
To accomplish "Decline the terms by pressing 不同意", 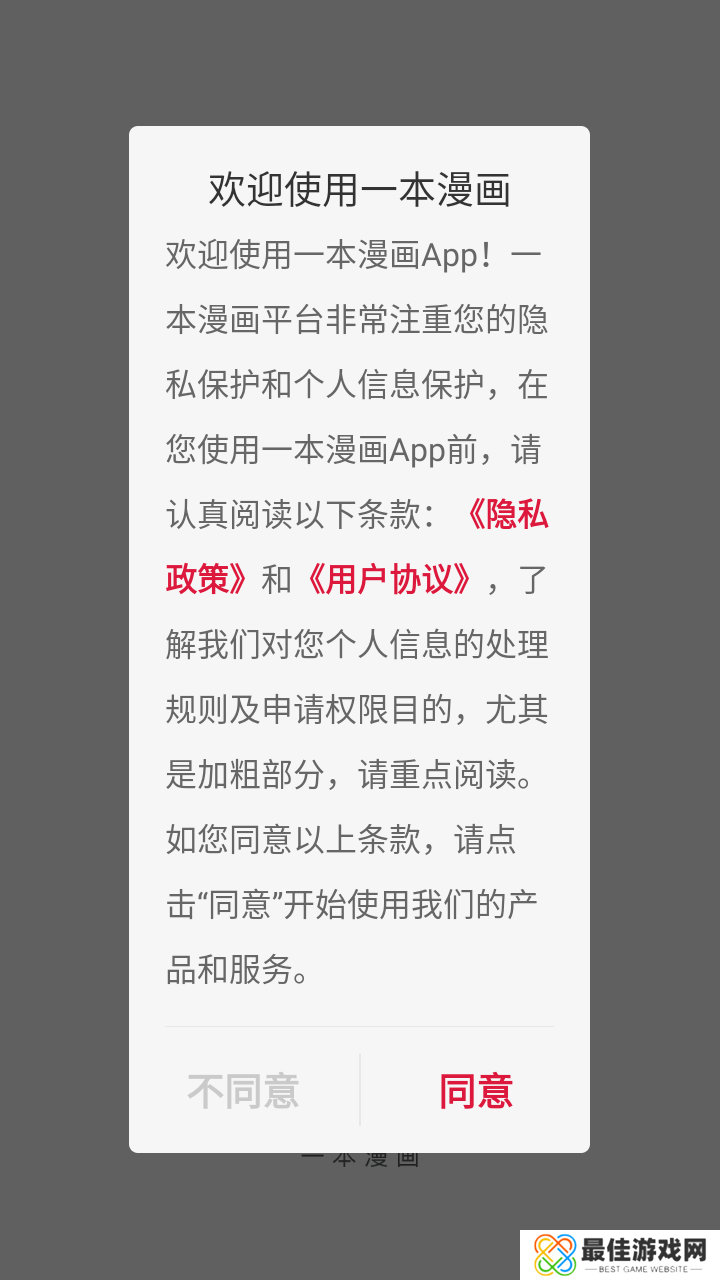I will tap(241, 1092).
